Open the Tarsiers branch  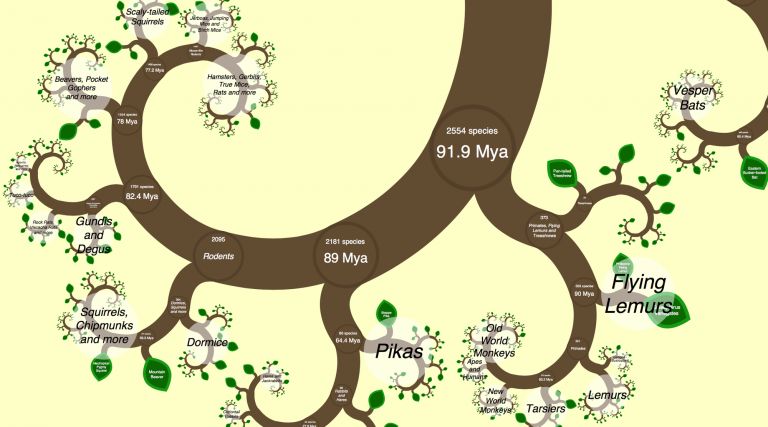[x=546, y=409]
